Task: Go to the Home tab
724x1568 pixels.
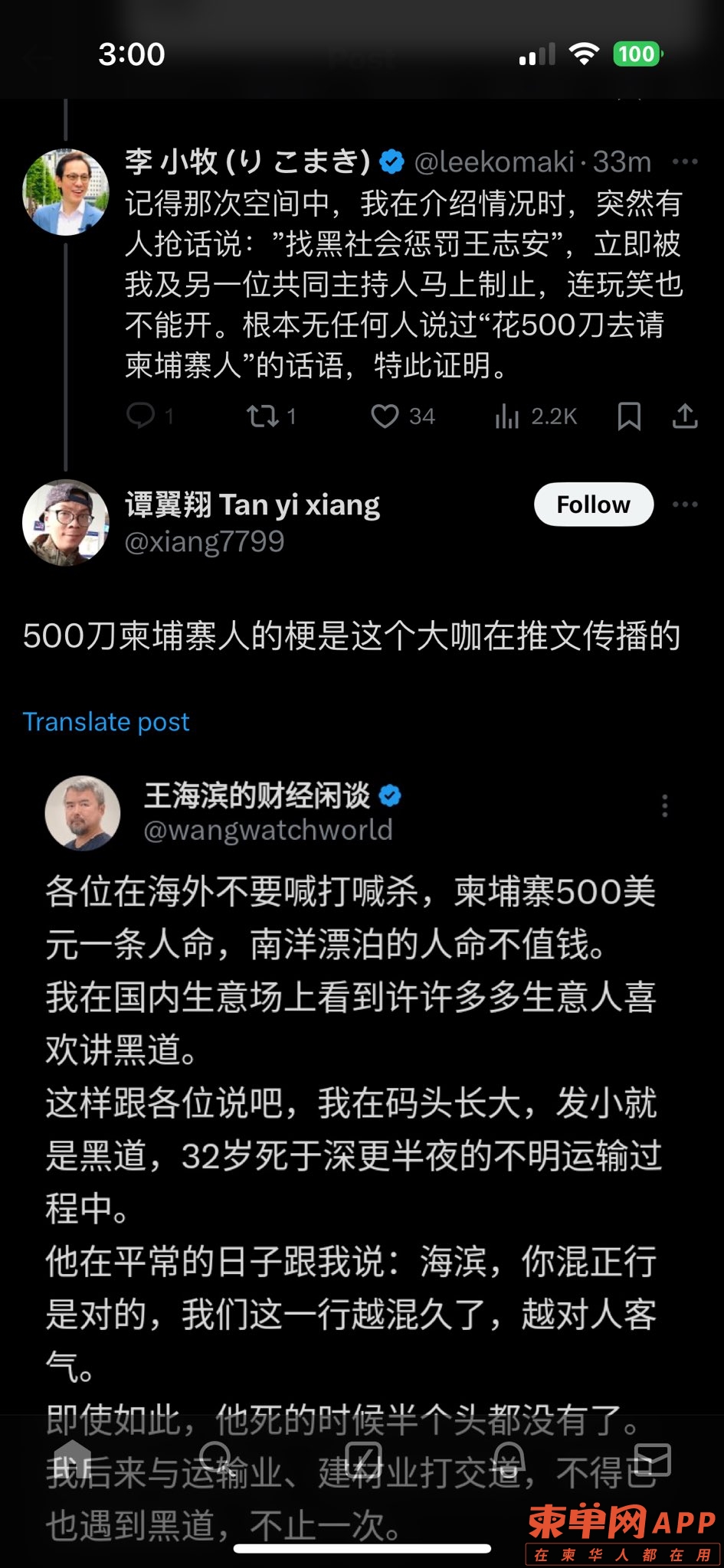Action: (x=72, y=1459)
